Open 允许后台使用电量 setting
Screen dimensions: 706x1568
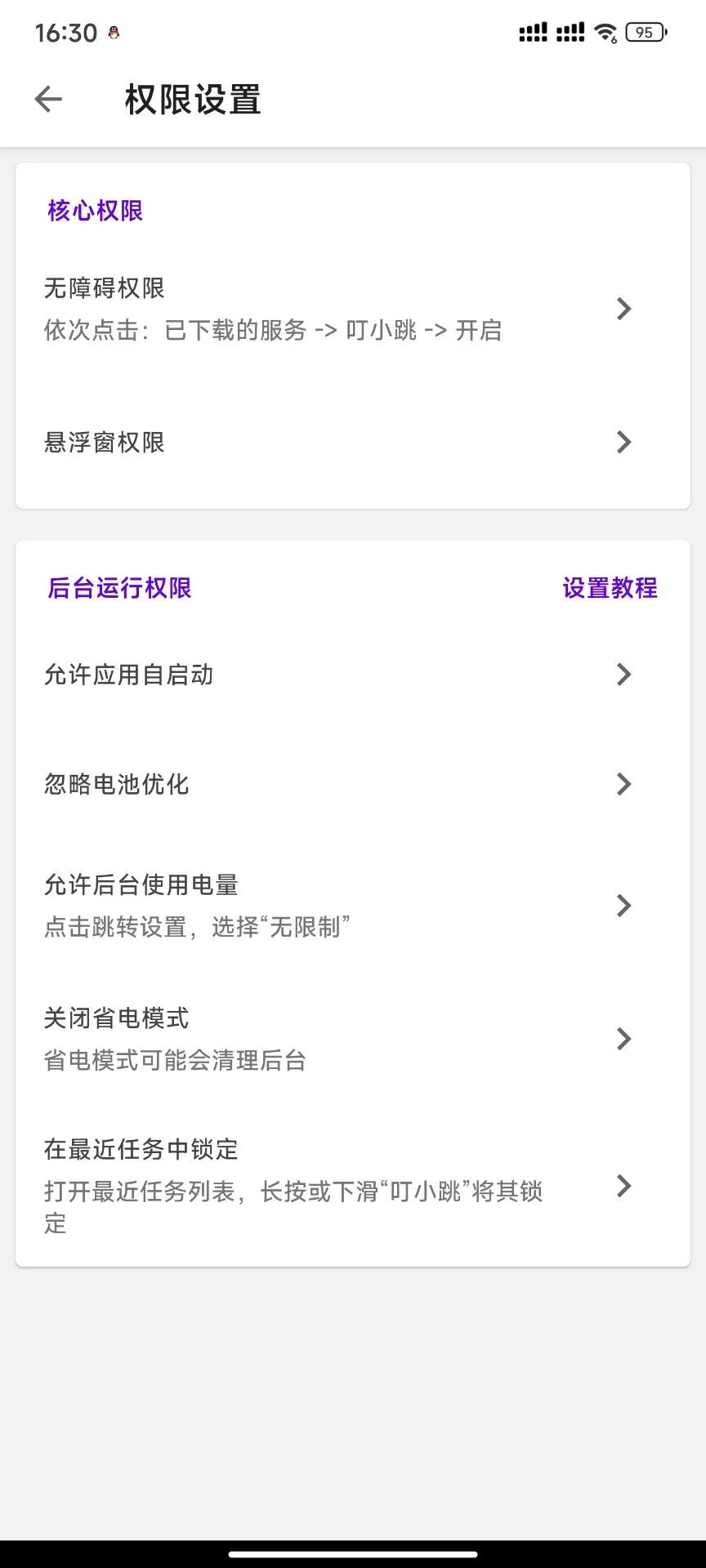pos(353,905)
